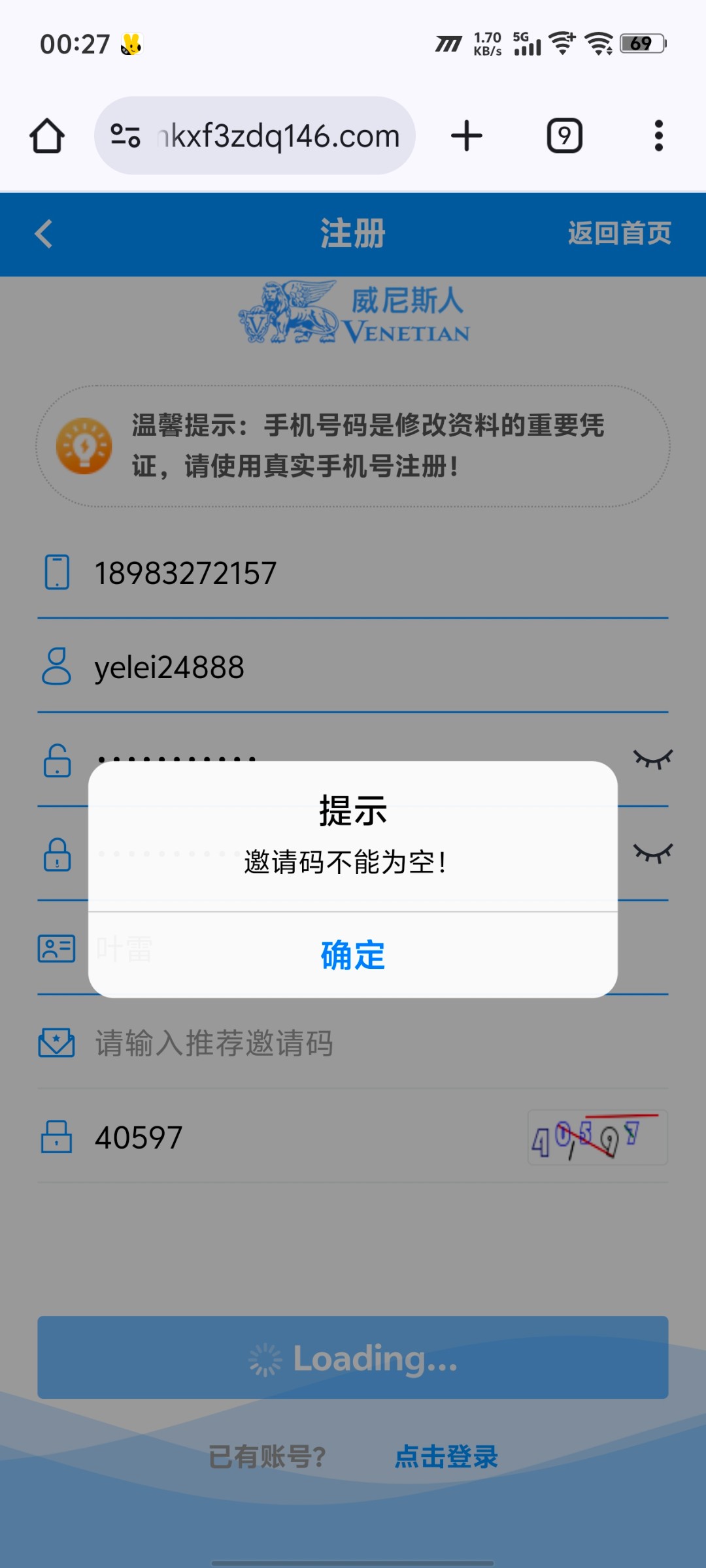Viewport: 706px width, 1568px height.
Task: Go to the browser home page
Action: (47, 136)
